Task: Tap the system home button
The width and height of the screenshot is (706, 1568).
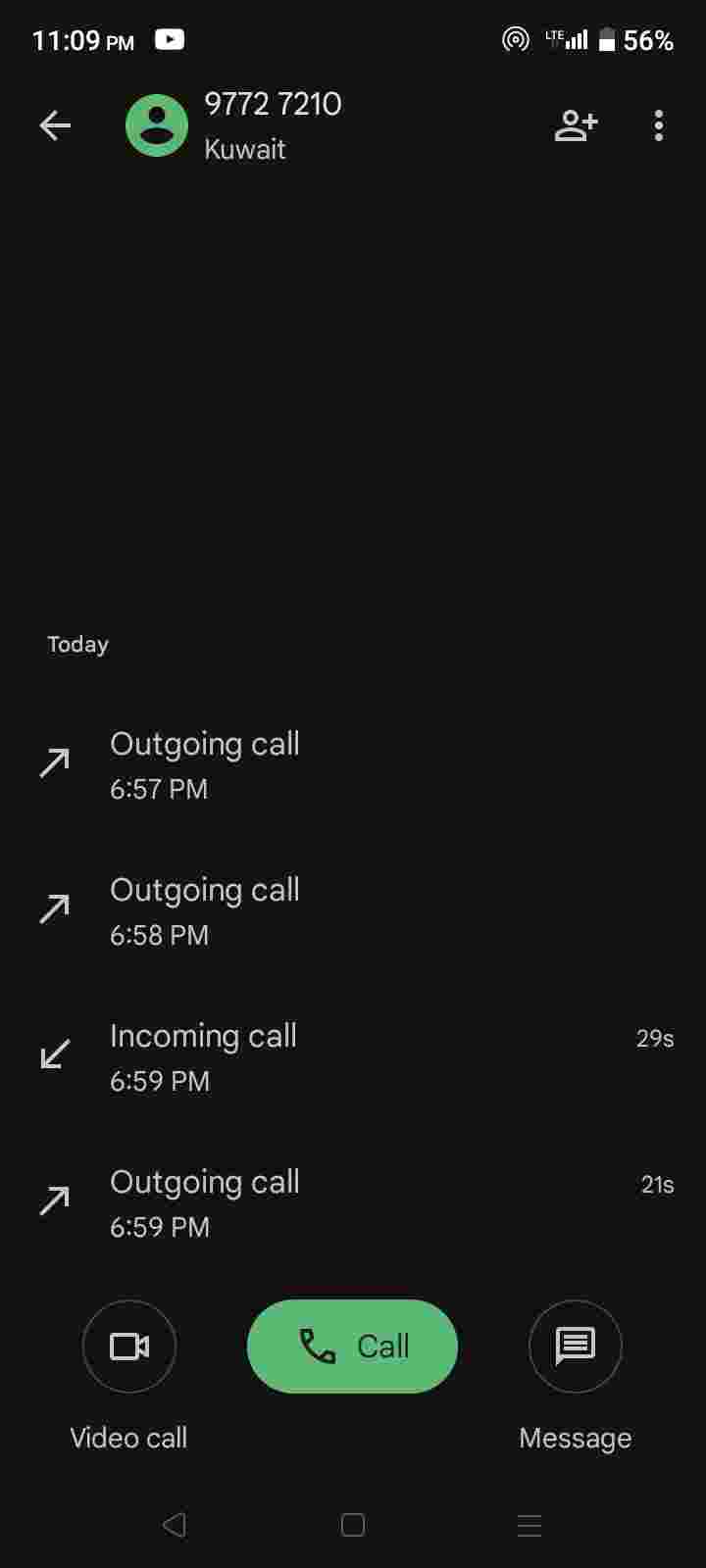Action: point(353,1525)
